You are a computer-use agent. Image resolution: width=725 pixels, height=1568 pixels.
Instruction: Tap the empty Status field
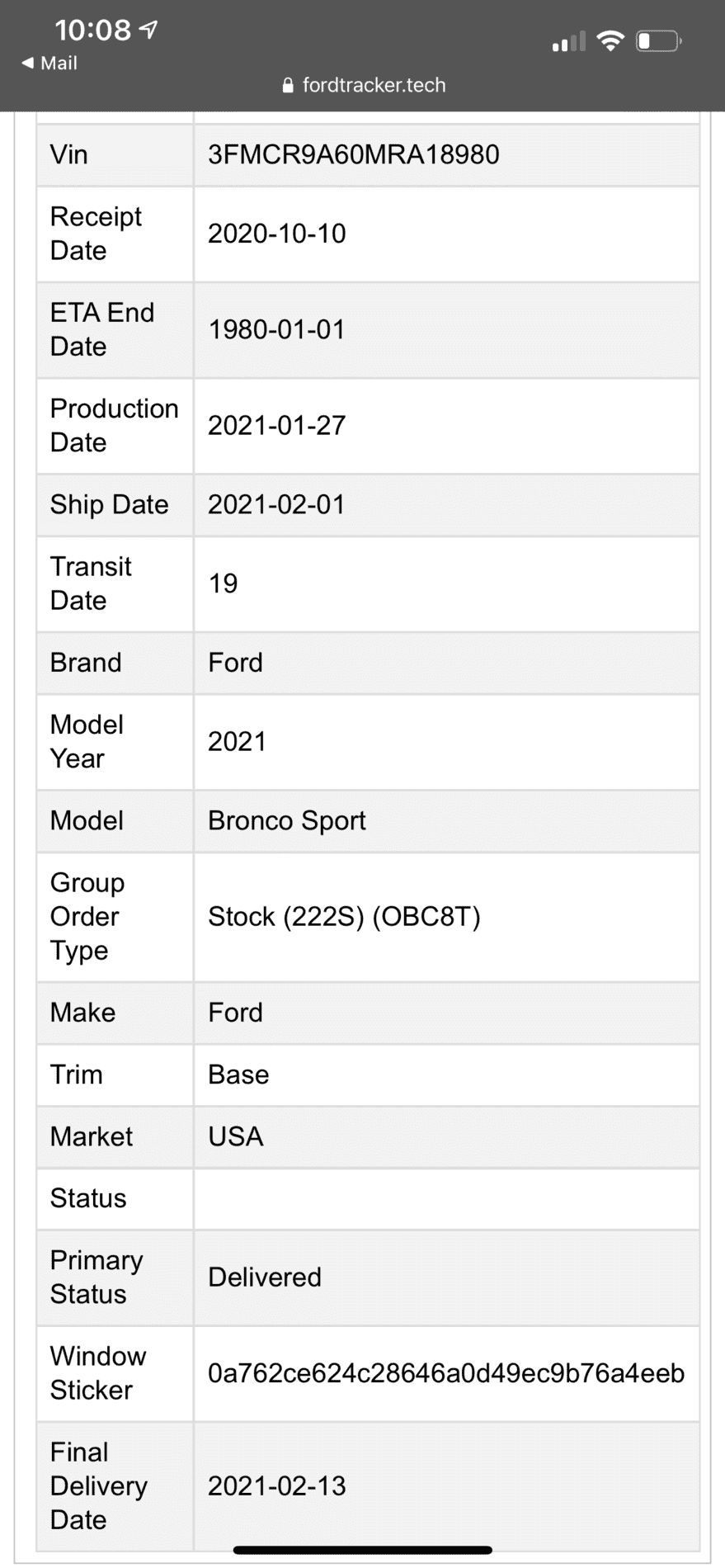[445, 1199]
